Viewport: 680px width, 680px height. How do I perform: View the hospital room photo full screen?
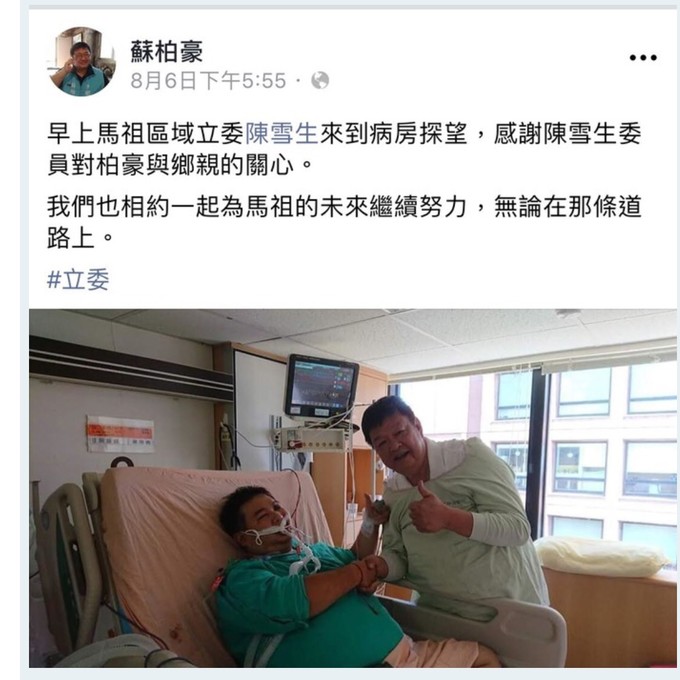coord(352,488)
